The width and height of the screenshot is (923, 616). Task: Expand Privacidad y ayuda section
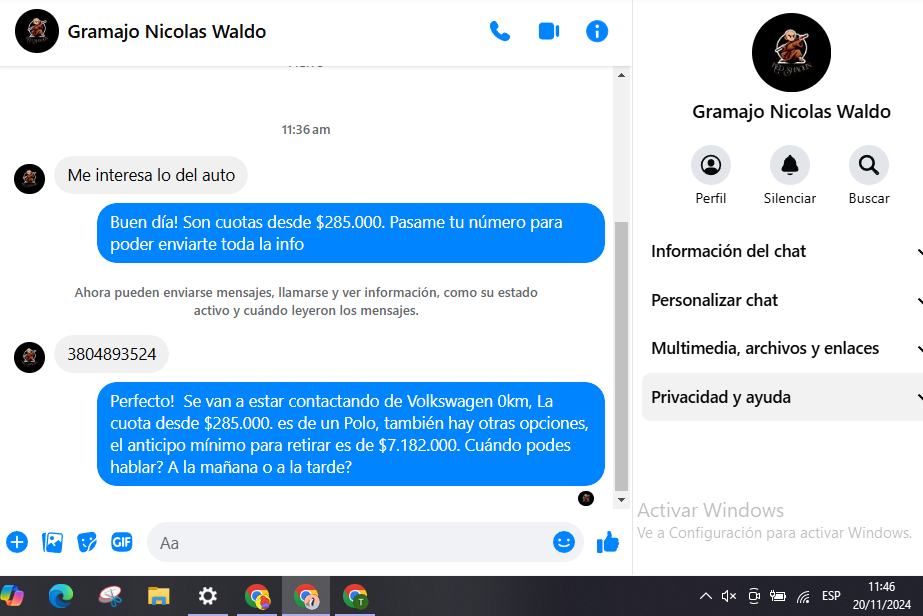coord(780,397)
